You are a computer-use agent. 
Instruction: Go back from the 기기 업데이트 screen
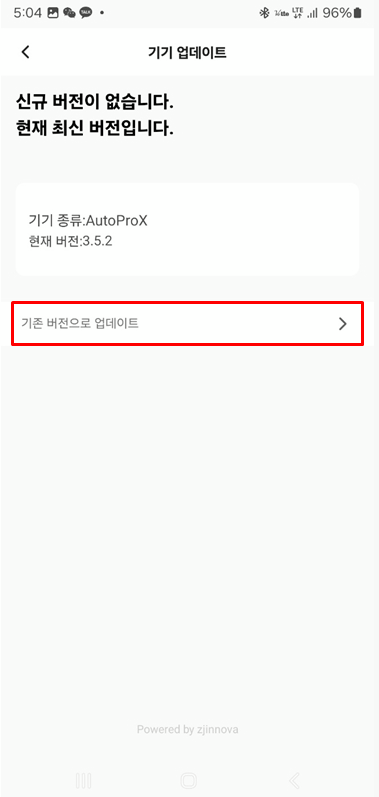(x=25, y=52)
